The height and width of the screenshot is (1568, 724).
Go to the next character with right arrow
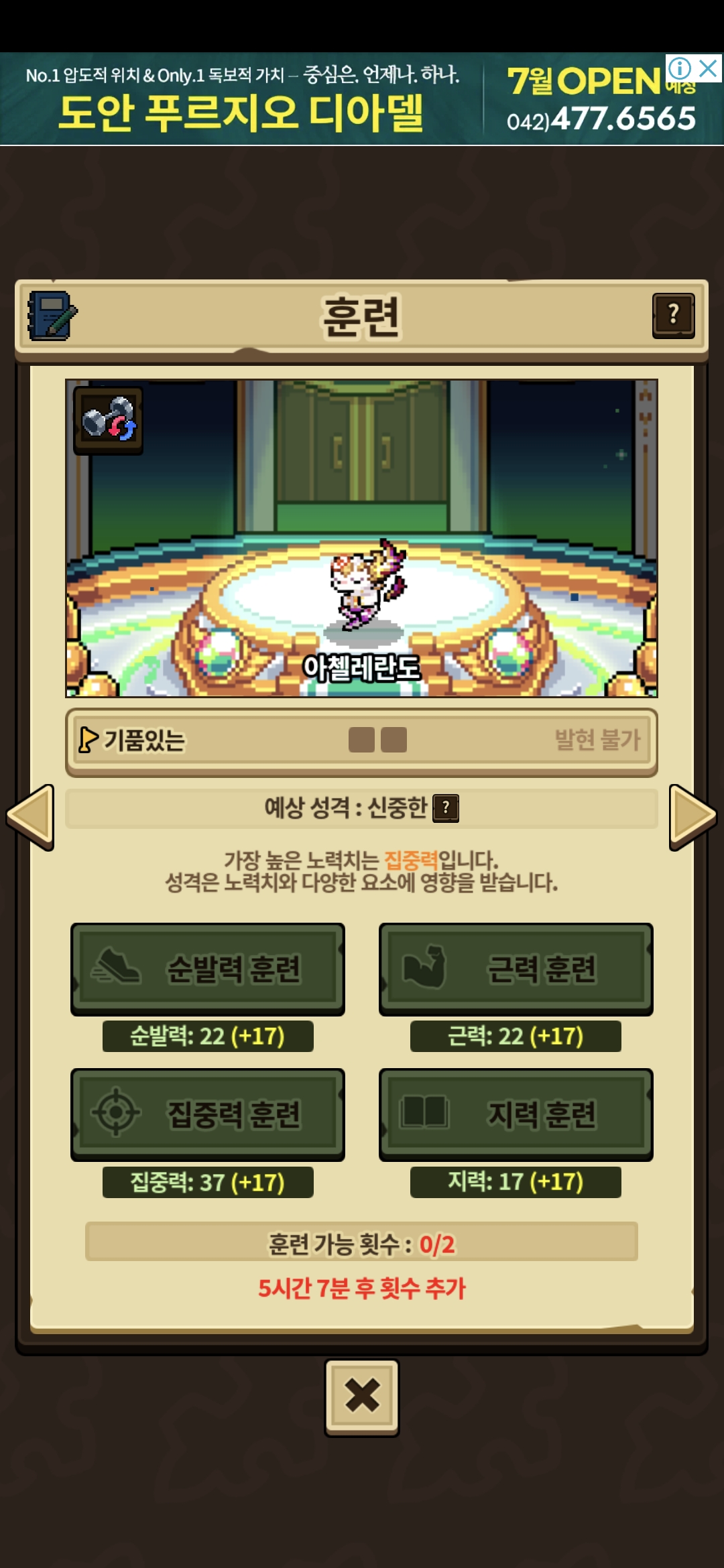click(x=692, y=817)
